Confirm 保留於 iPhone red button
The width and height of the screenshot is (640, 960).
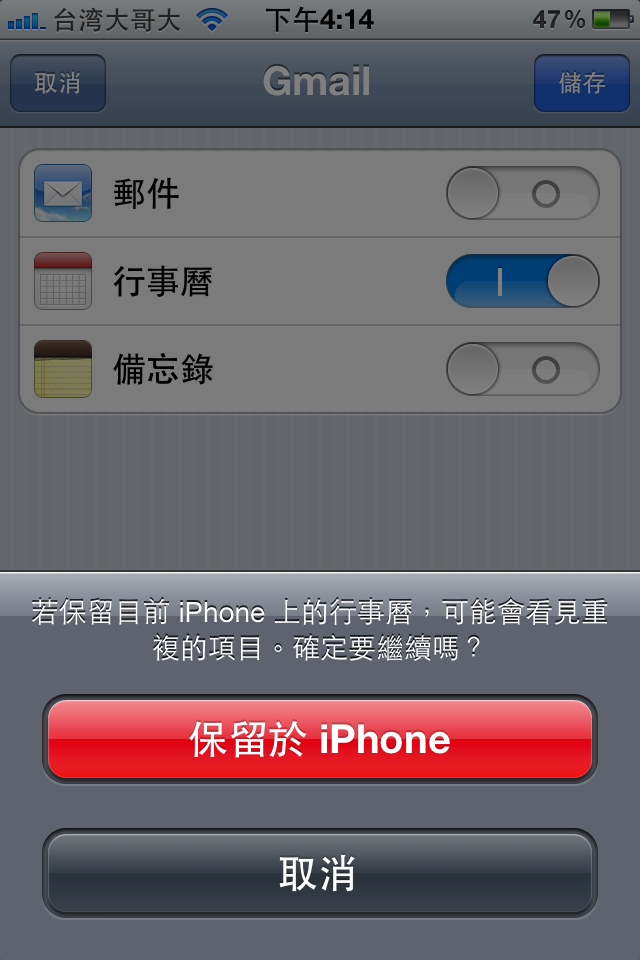320,740
